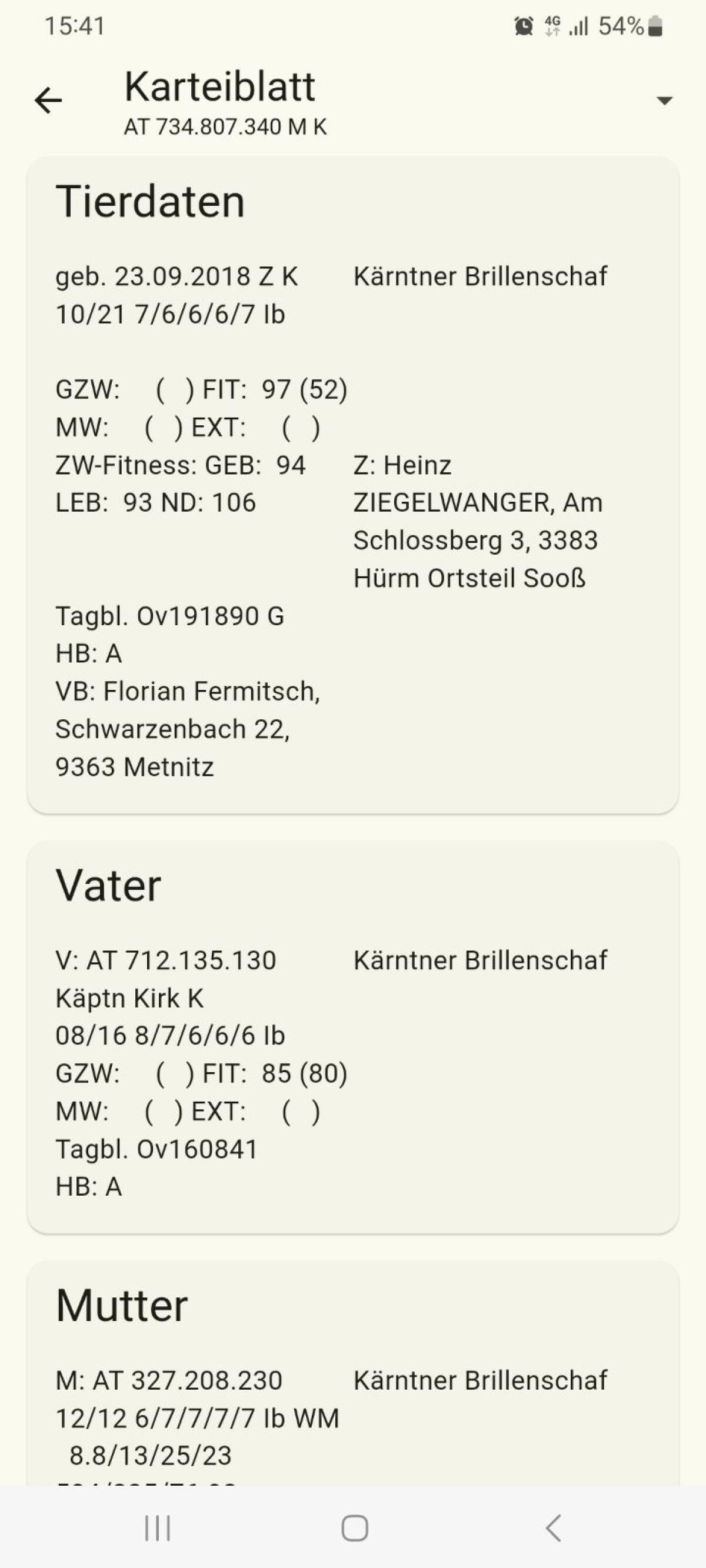Open the Vater card for Käptn Kirk
Image resolution: width=706 pixels, height=1568 pixels.
coord(352,1037)
